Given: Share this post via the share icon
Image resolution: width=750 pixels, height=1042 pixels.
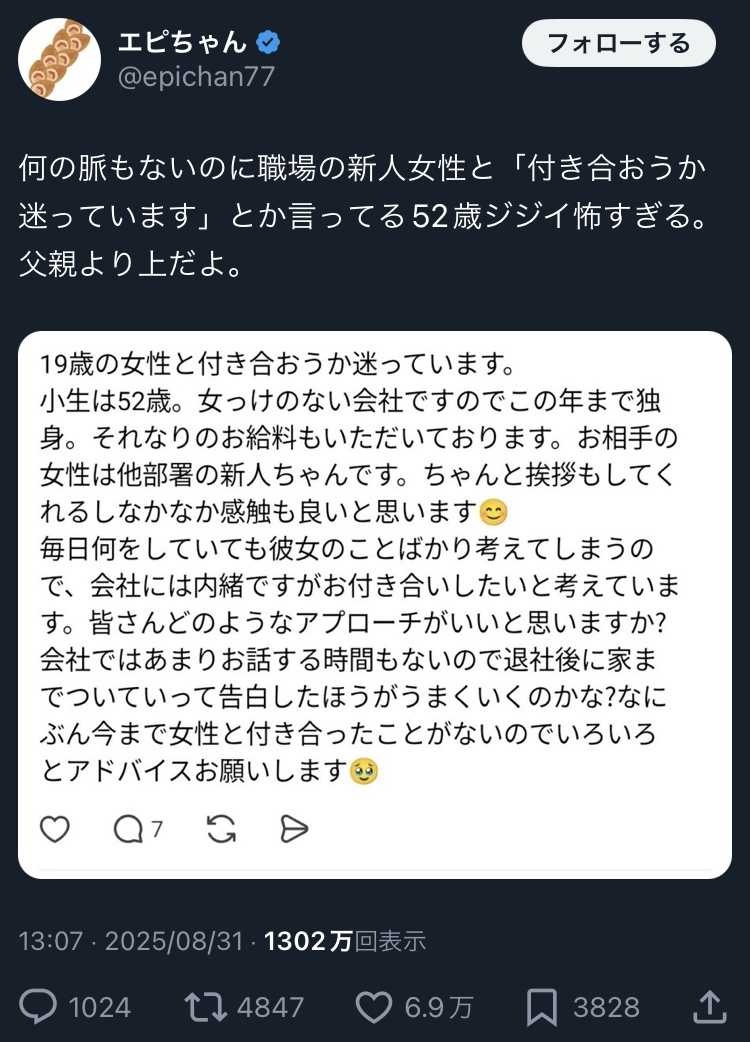Looking at the screenshot, I should pyautogui.click(x=709, y=1006).
